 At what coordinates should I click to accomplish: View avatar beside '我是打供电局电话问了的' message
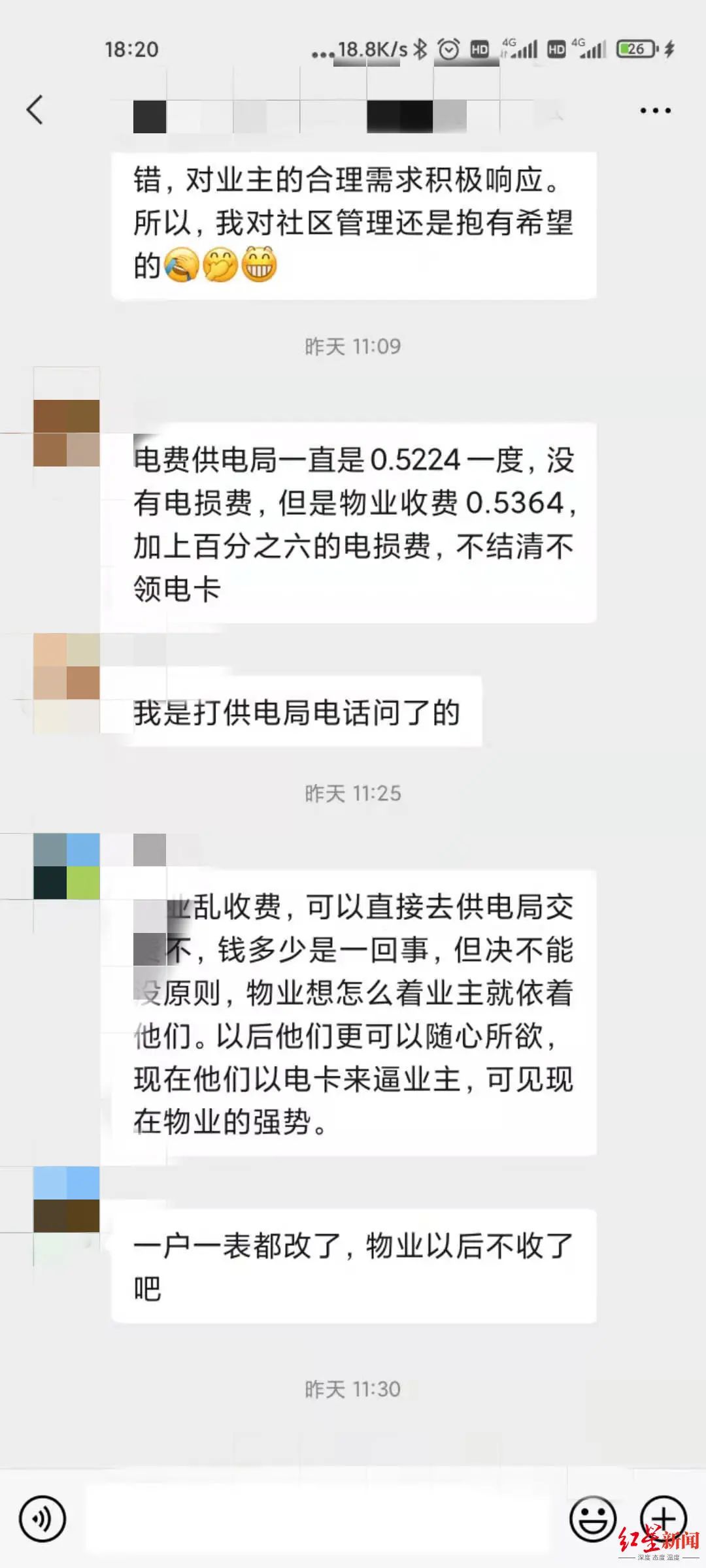tap(67, 666)
